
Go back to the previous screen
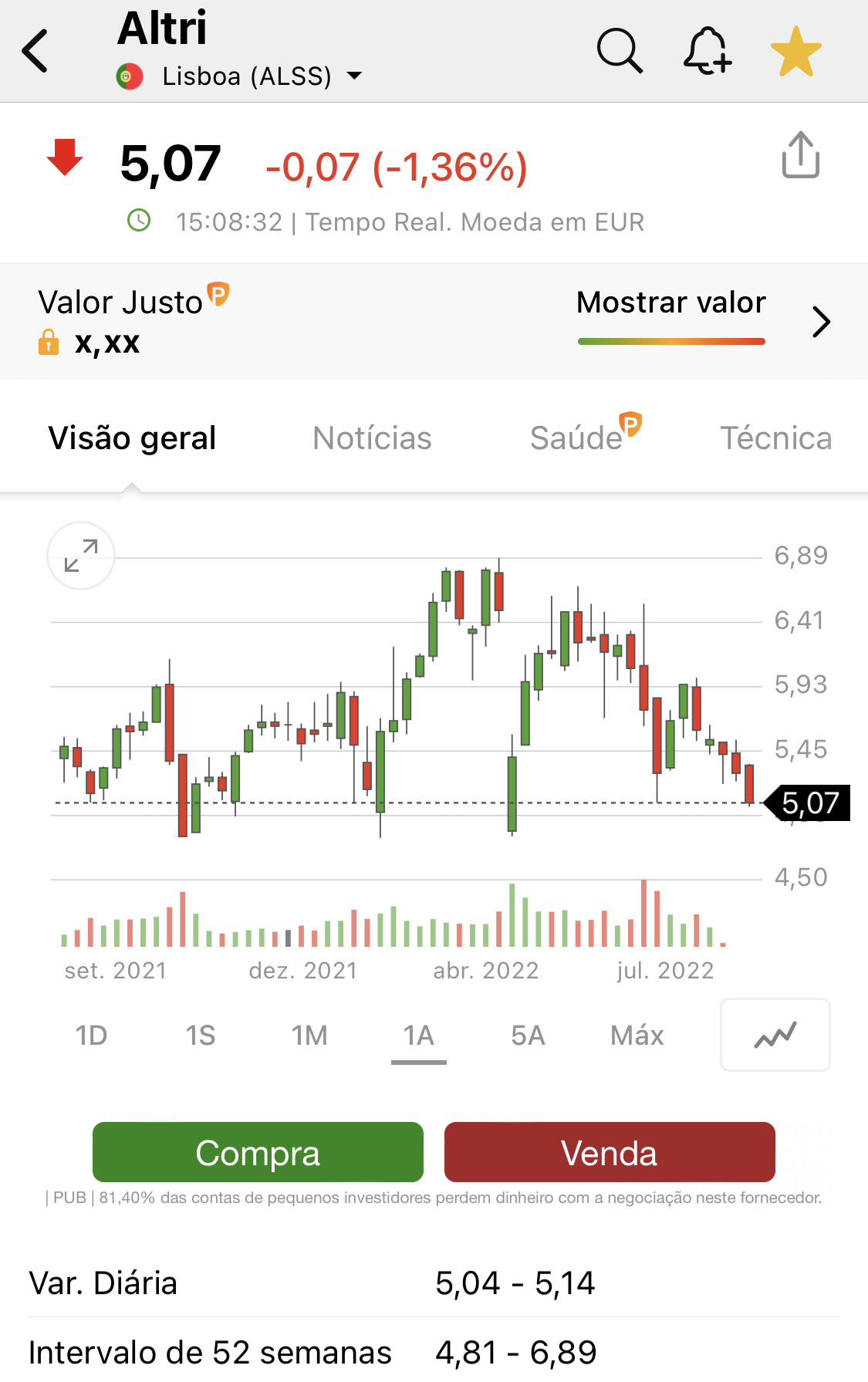(35, 51)
